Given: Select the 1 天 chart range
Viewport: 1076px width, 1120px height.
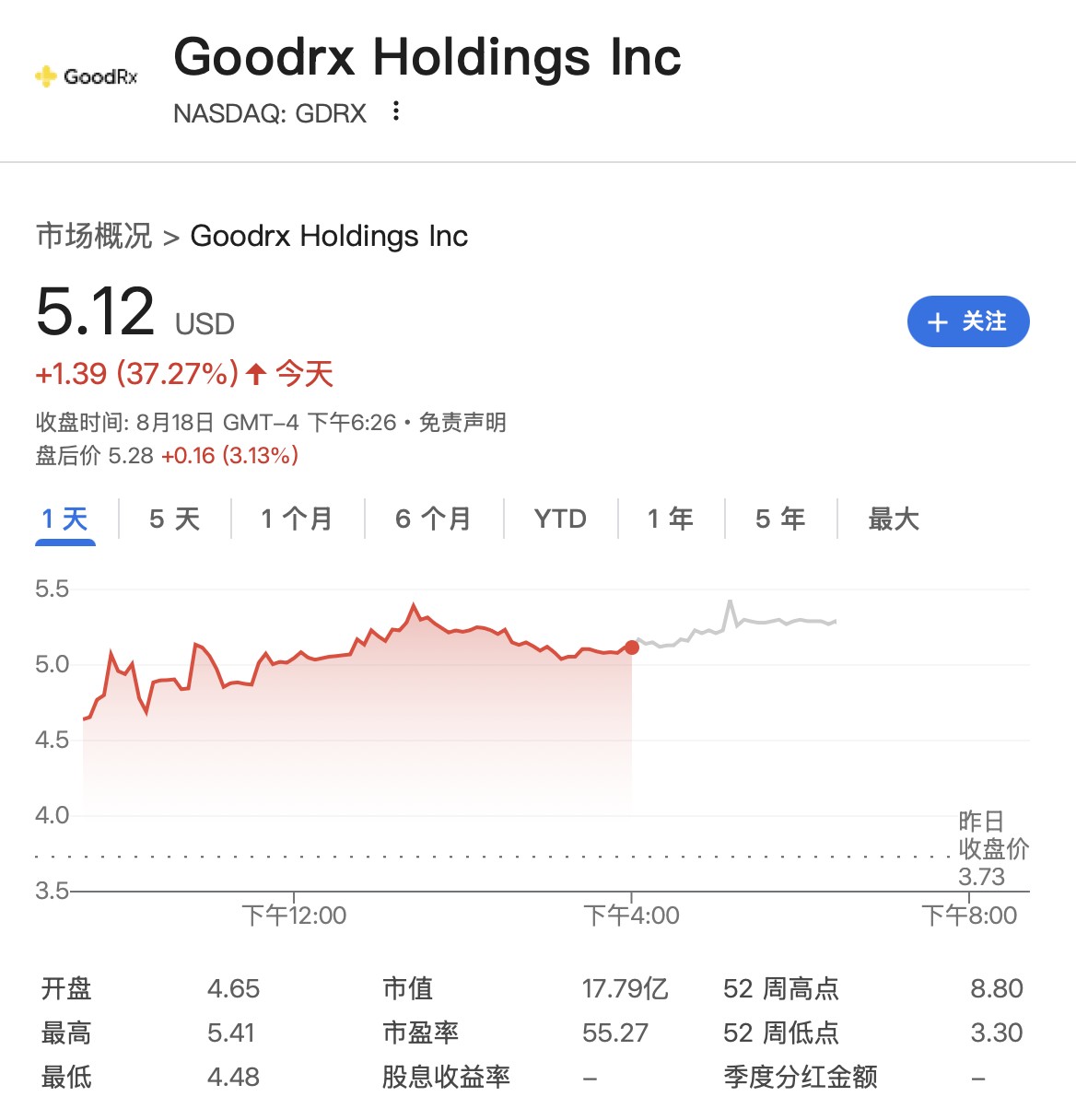Looking at the screenshot, I should pyautogui.click(x=65, y=519).
